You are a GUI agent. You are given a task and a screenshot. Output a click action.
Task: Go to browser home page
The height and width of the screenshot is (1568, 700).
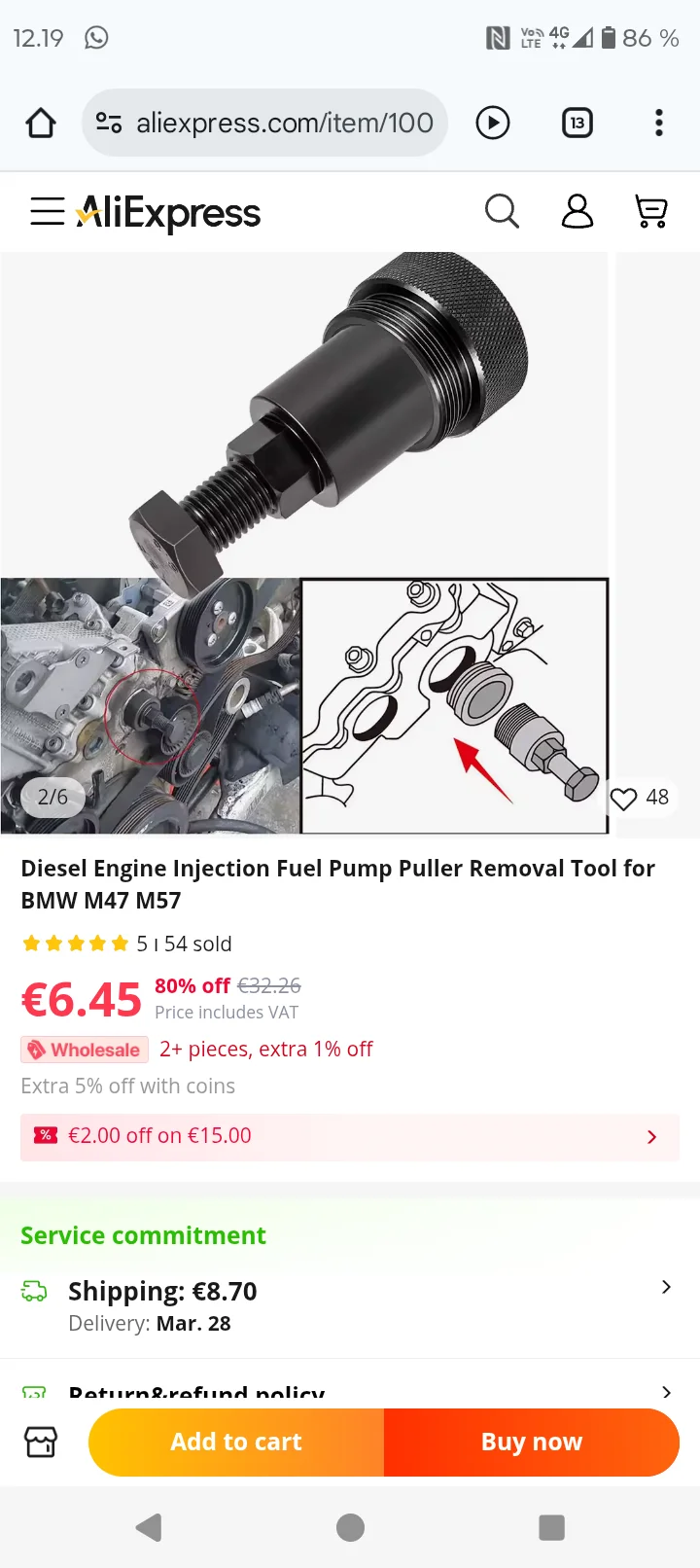tap(41, 123)
